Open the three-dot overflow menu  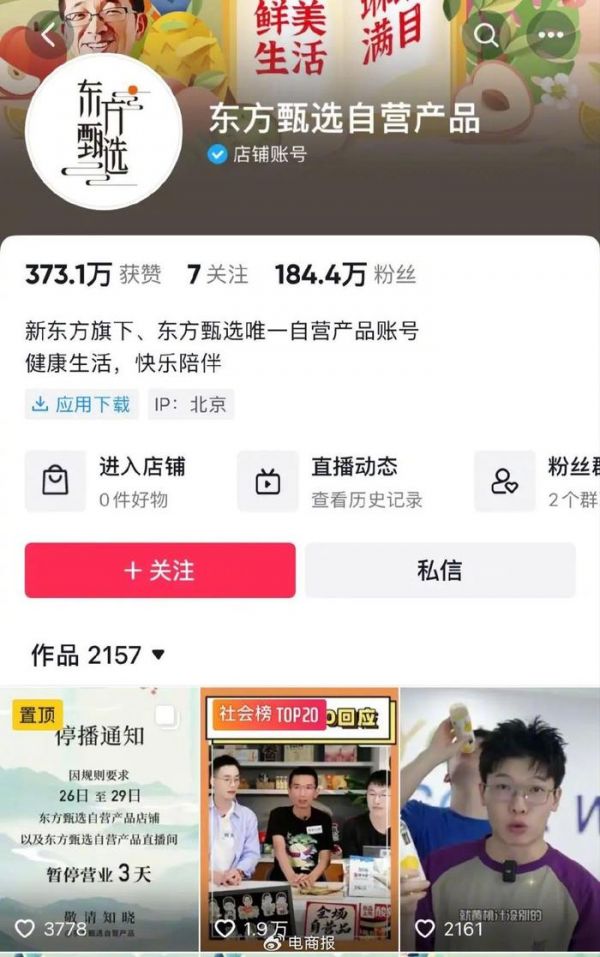[551, 36]
